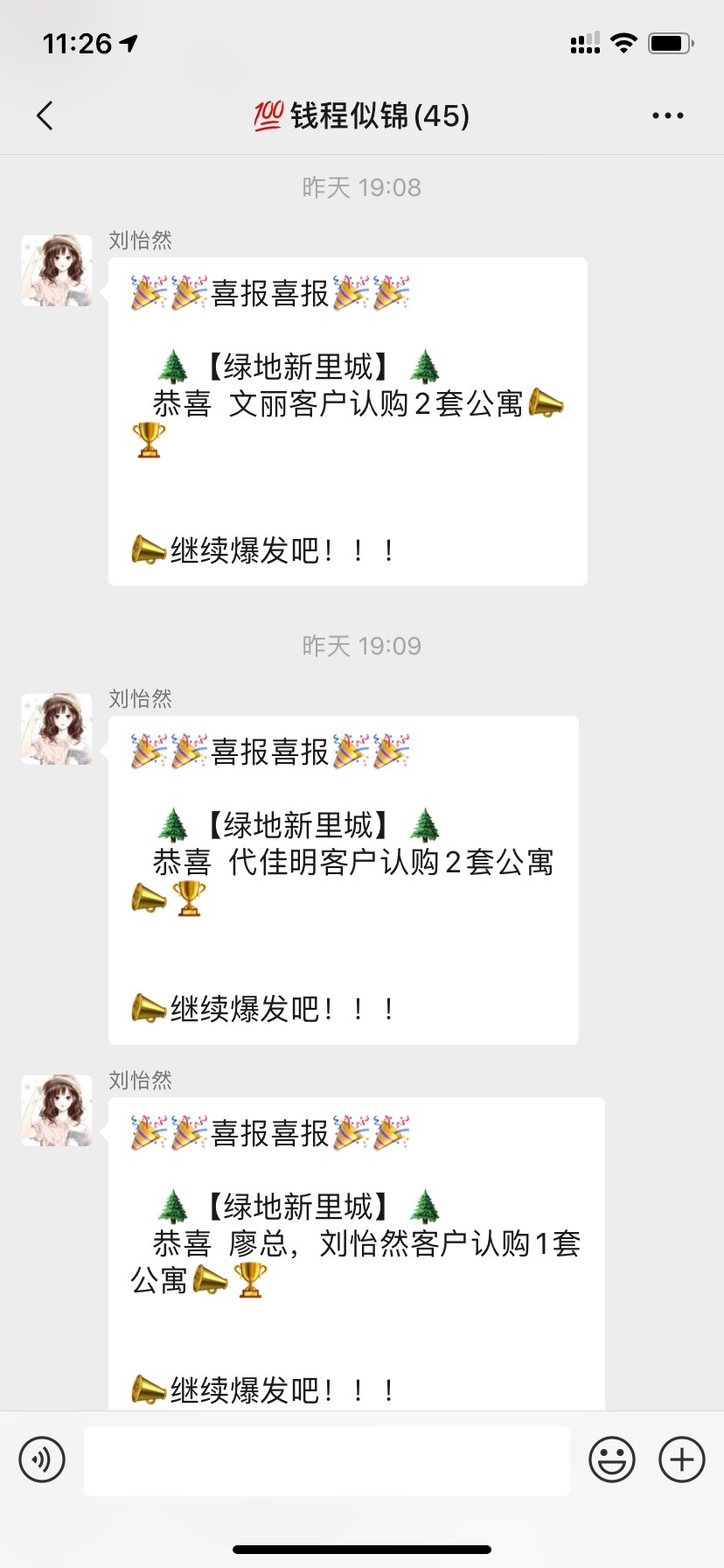Open 刘怡然's avatar beside the 代佳明 message

click(57, 729)
